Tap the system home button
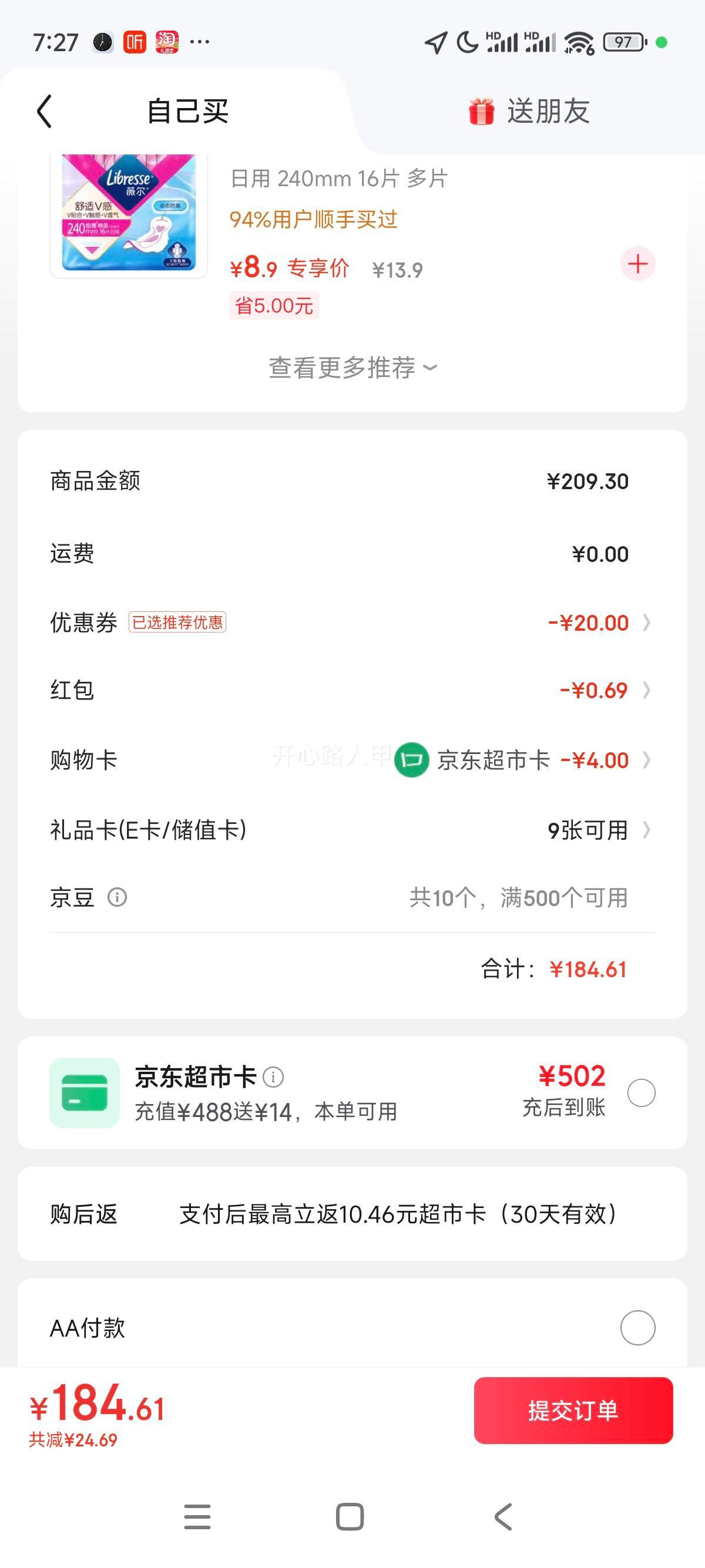Image resolution: width=705 pixels, height=1568 pixels. (350, 1516)
